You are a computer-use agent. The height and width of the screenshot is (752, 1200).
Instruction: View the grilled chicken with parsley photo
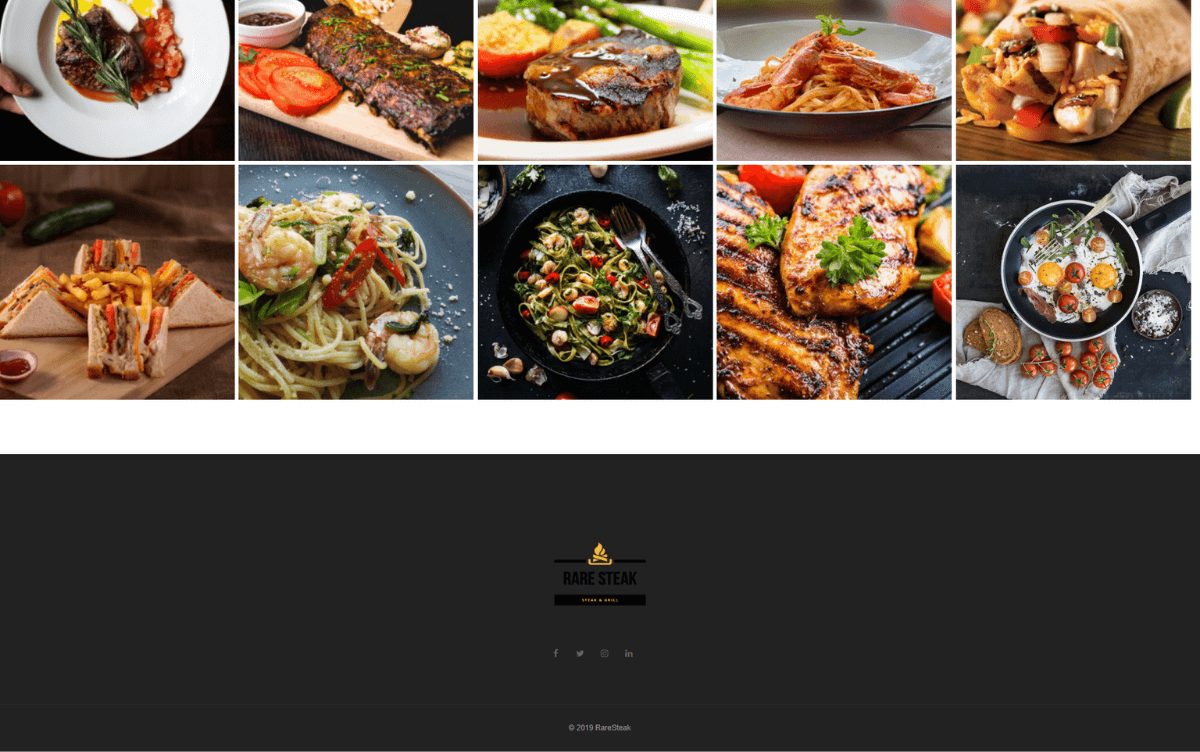tap(833, 282)
